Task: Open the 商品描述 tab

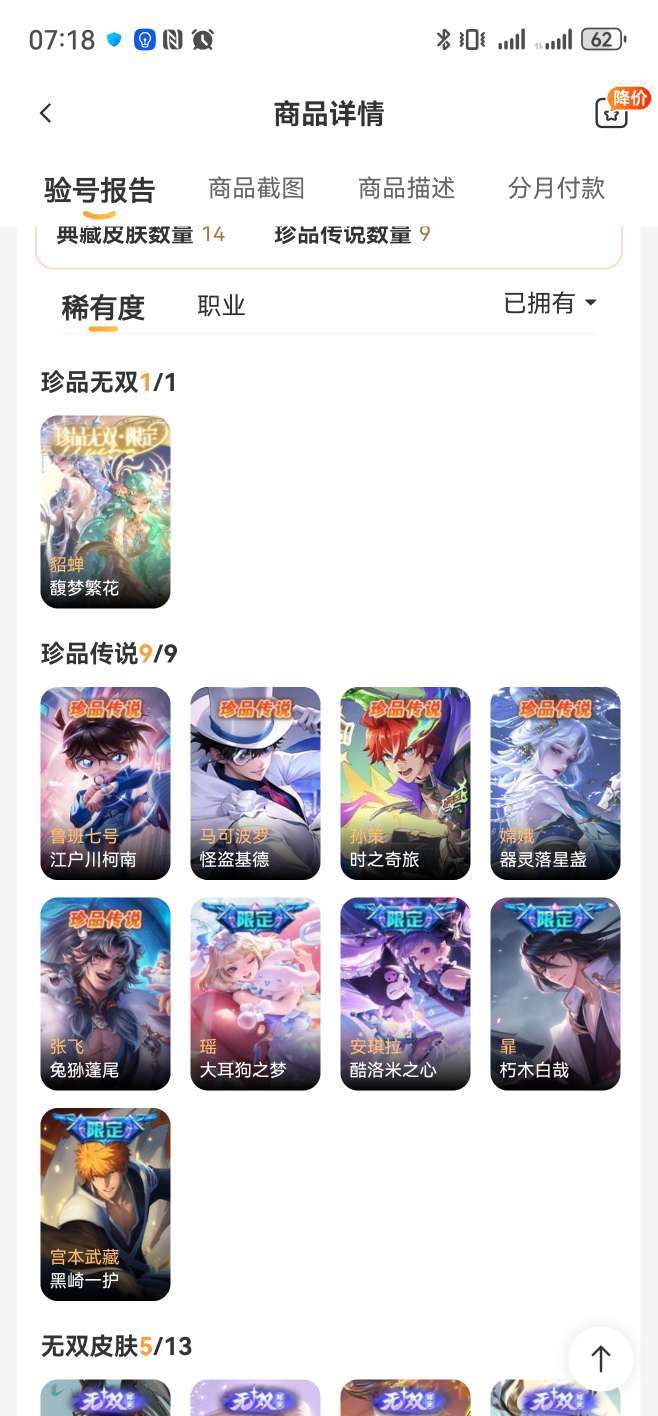Action: [x=406, y=188]
